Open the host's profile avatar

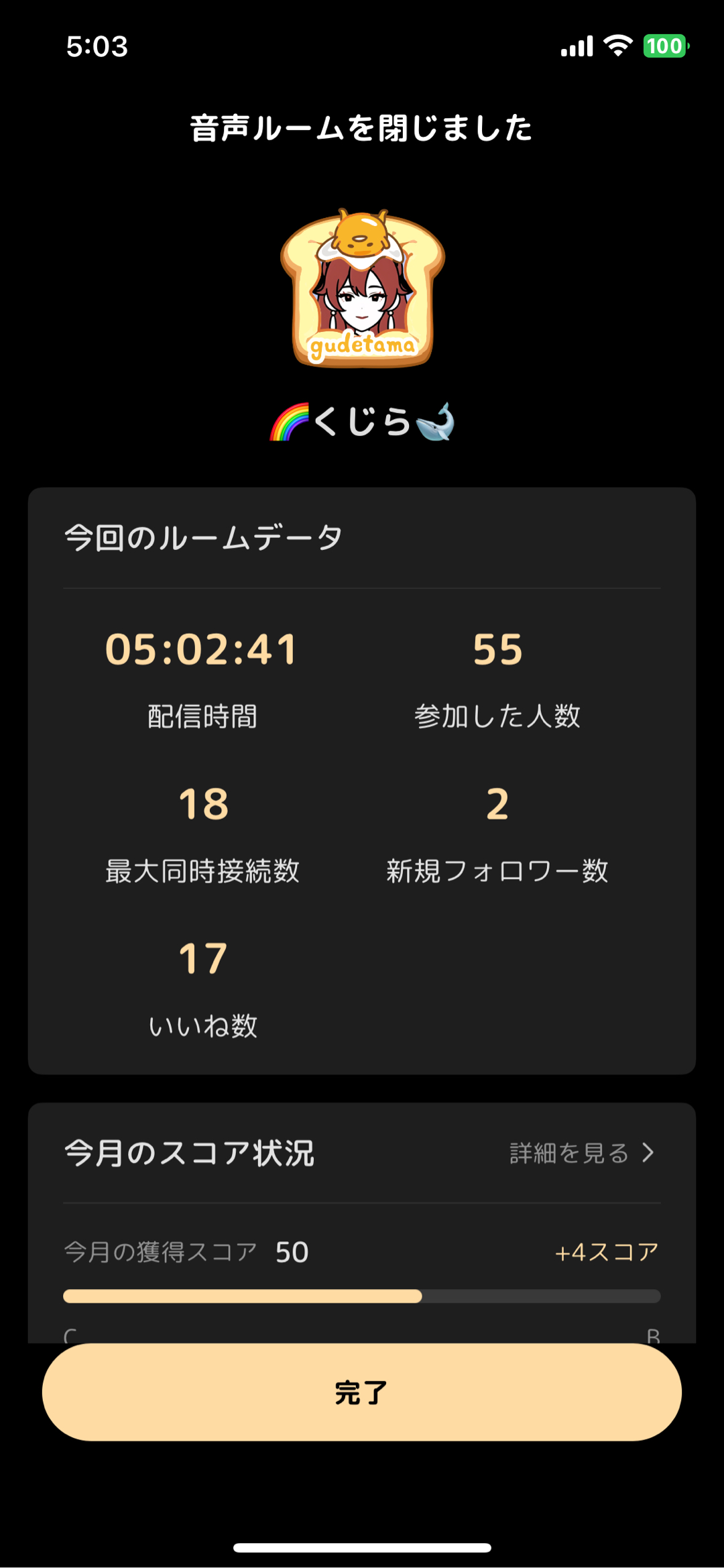363,288
